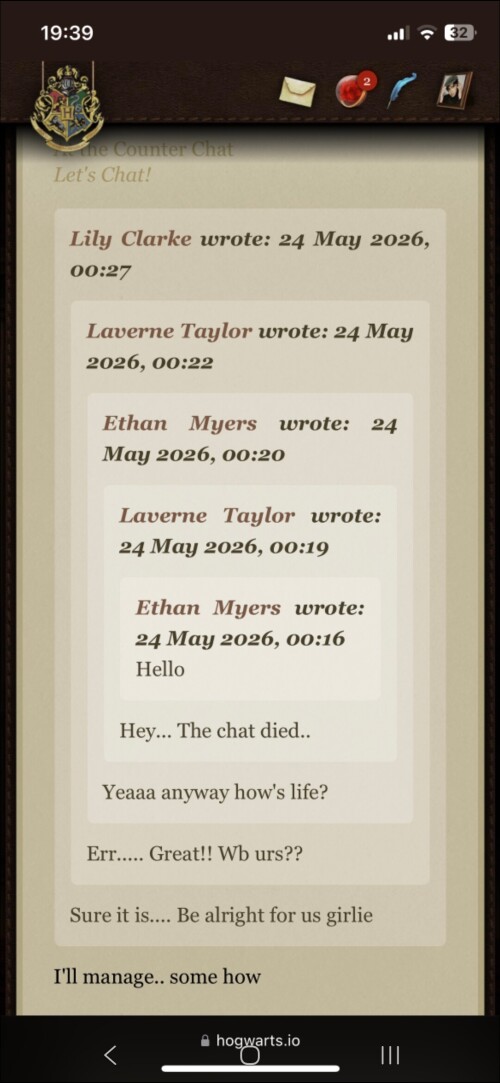Image resolution: width=500 pixels, height=1083 pixels.
Task: Open recent apps from the navigation bar
Action: point(390,1055)
